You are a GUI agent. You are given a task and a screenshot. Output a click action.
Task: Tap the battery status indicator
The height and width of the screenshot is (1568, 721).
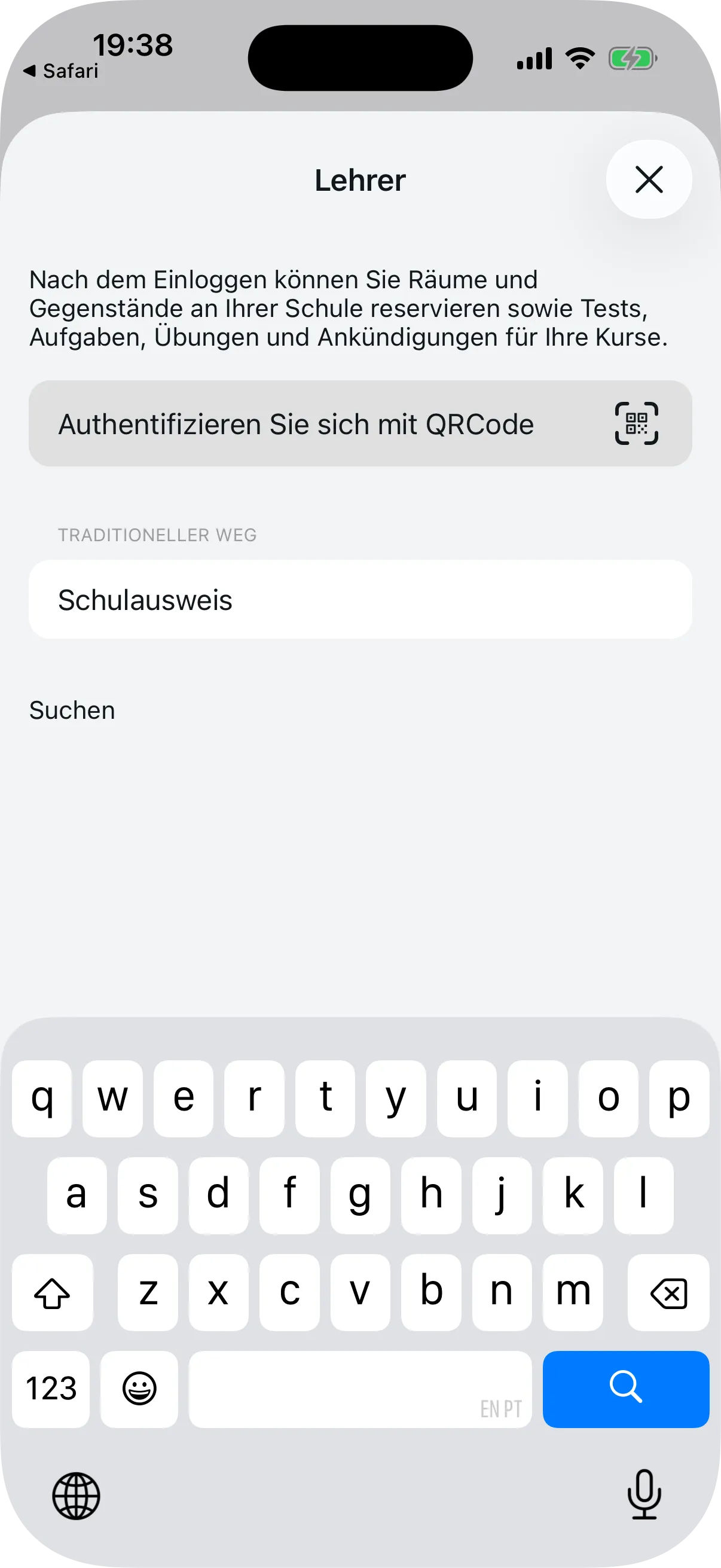pyautogui.click(x=631, y=58)
